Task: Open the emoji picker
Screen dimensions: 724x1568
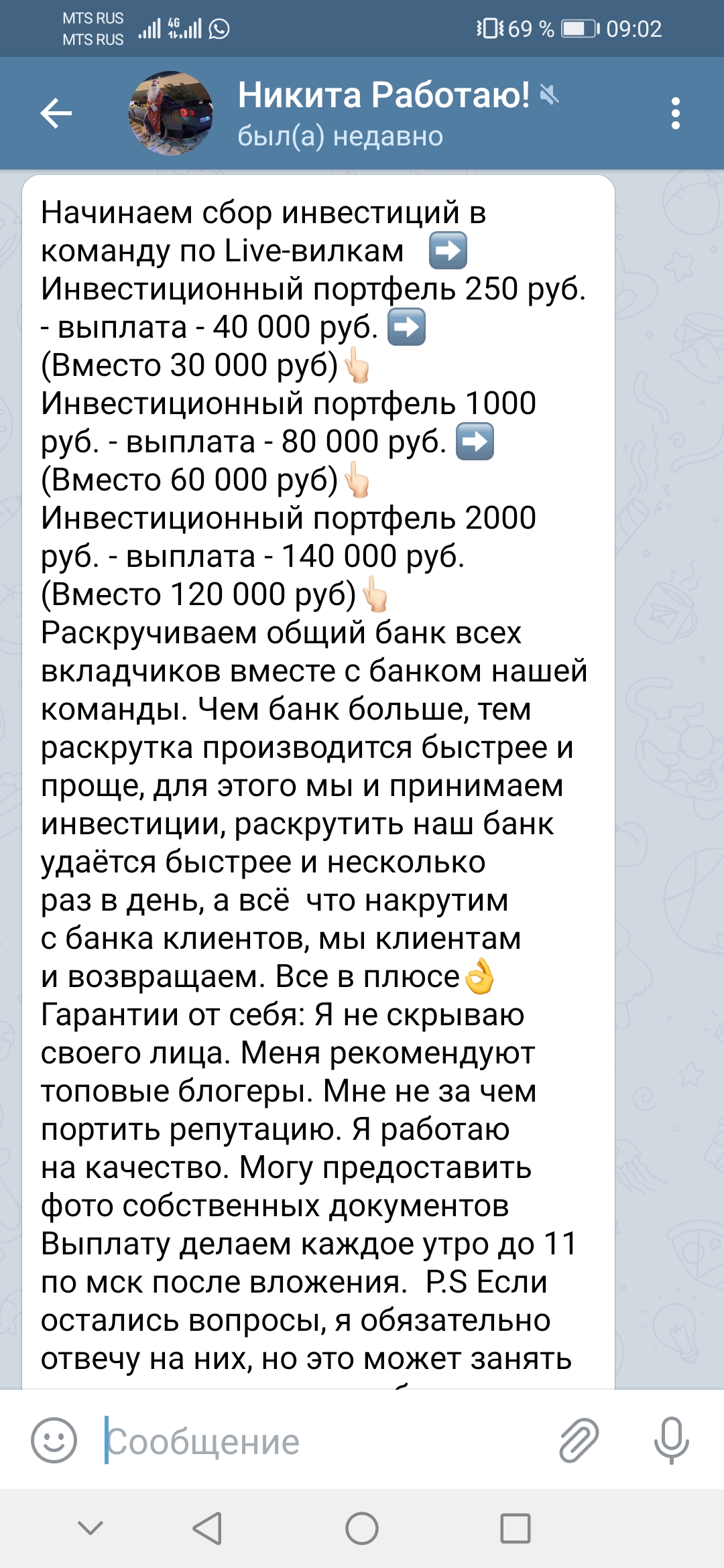Action: pyautogui.click(x=54, y=1439)
